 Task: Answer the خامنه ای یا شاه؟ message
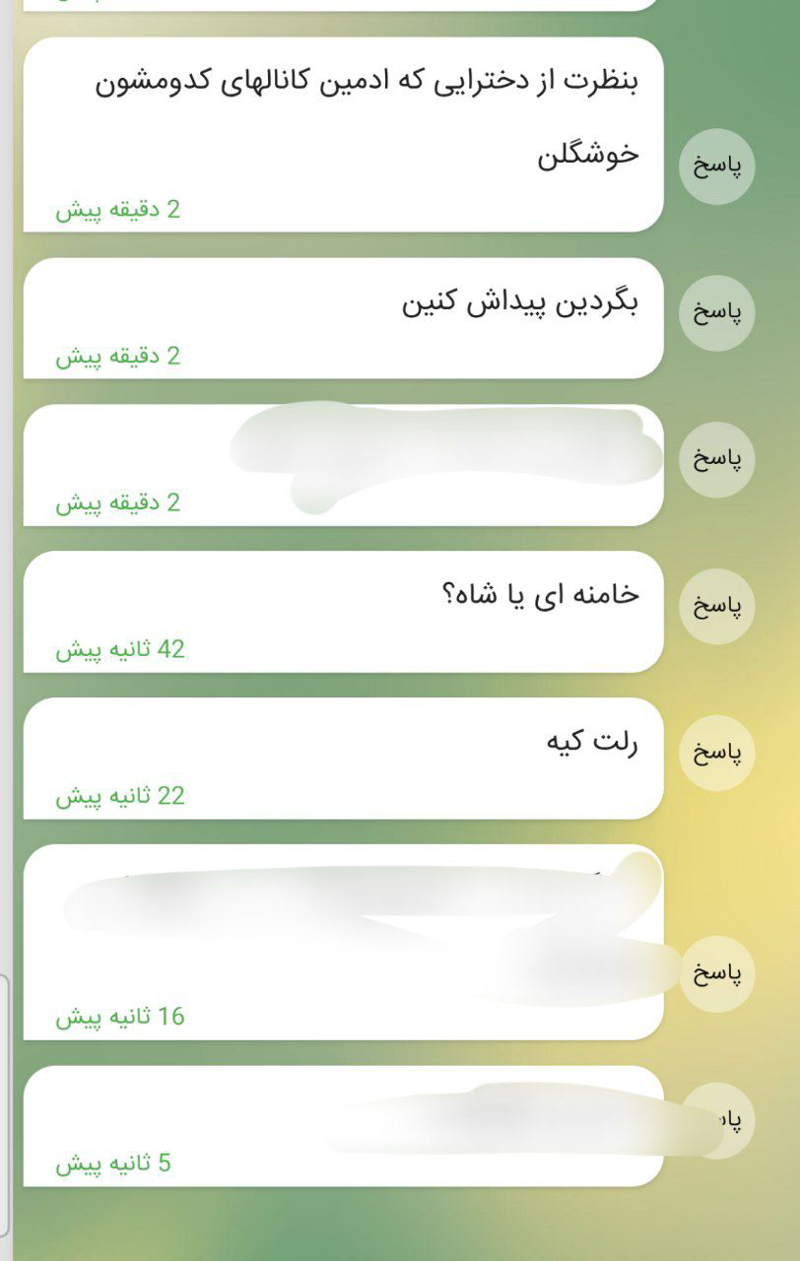(x=717, y=606)
